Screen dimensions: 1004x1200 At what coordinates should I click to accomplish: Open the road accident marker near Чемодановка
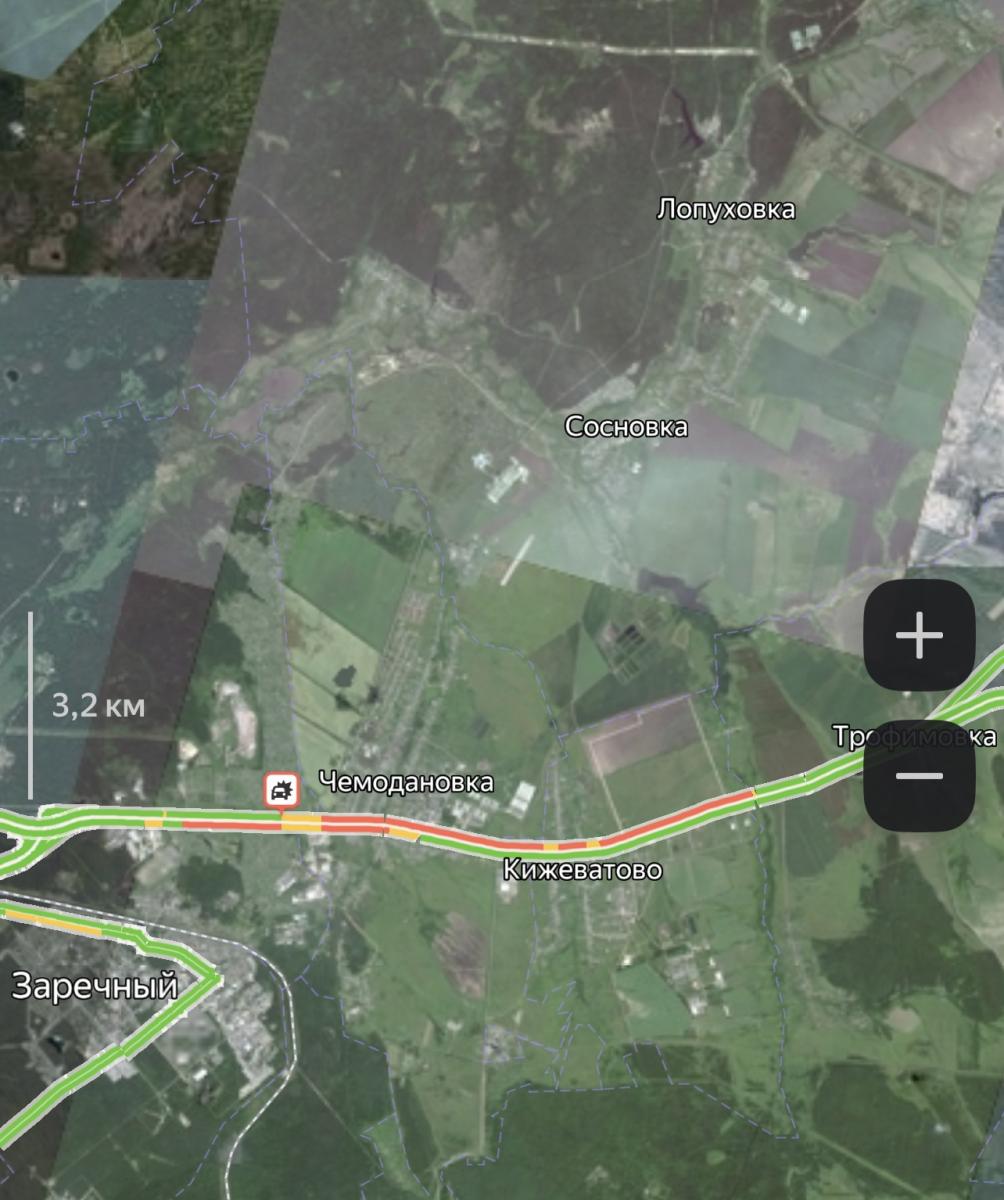tap(282, 790)
